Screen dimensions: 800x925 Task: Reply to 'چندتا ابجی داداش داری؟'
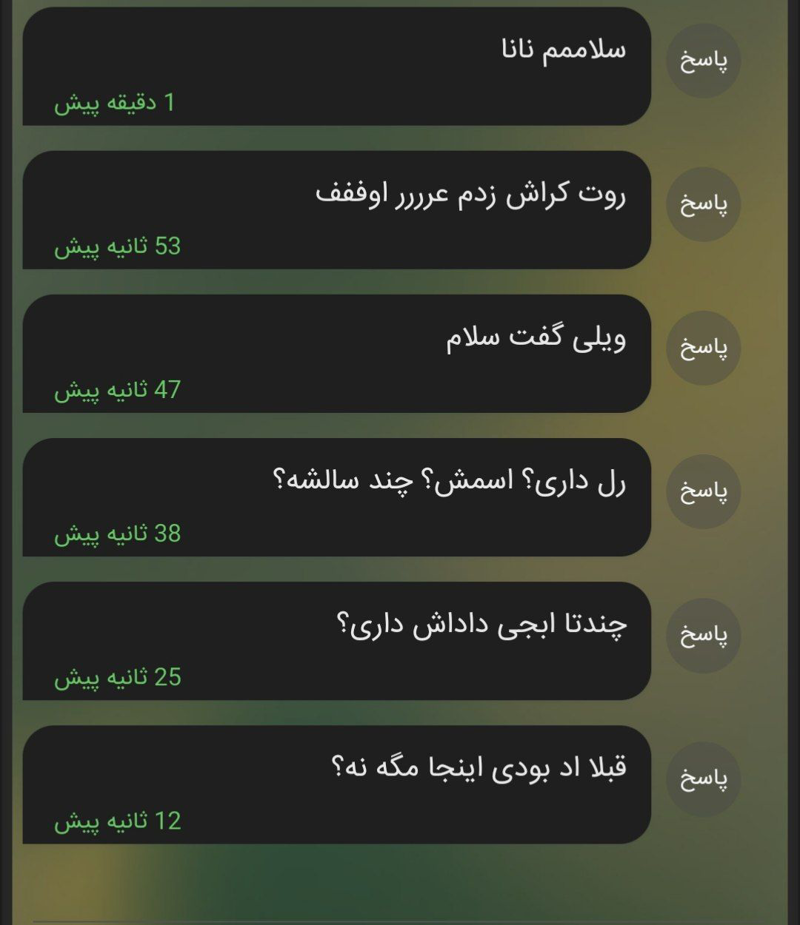click(x=703, y=635)
